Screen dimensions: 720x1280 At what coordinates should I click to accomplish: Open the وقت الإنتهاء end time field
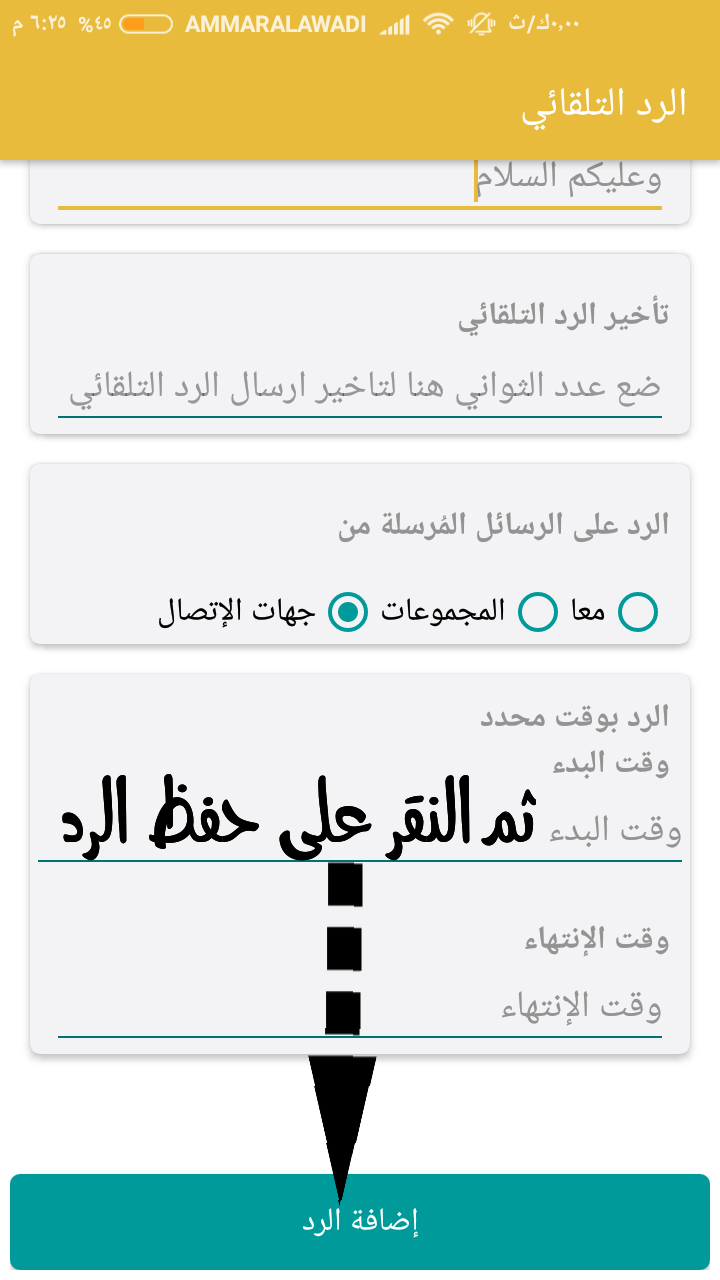(360, 1008)
